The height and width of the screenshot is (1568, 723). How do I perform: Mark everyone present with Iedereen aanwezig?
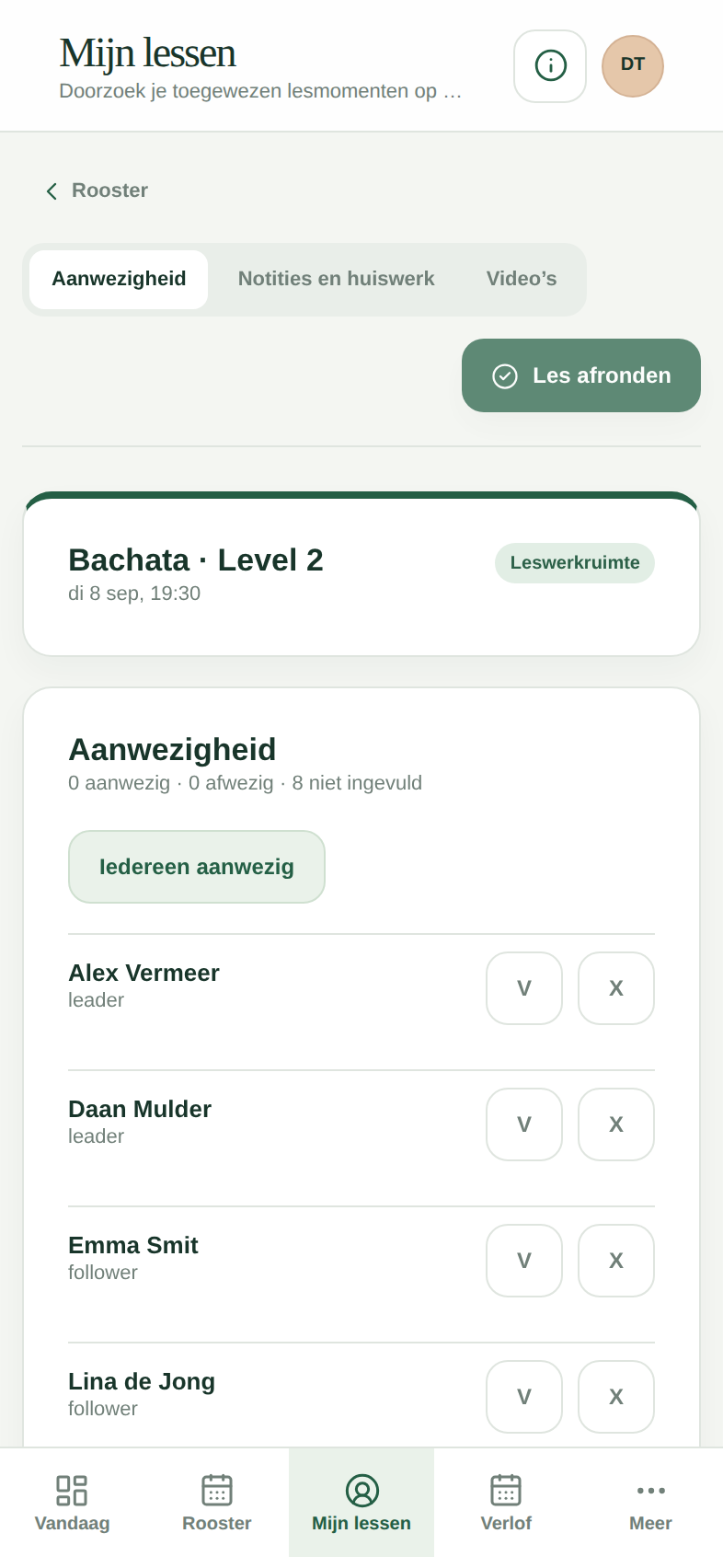(x=197, y=867)
